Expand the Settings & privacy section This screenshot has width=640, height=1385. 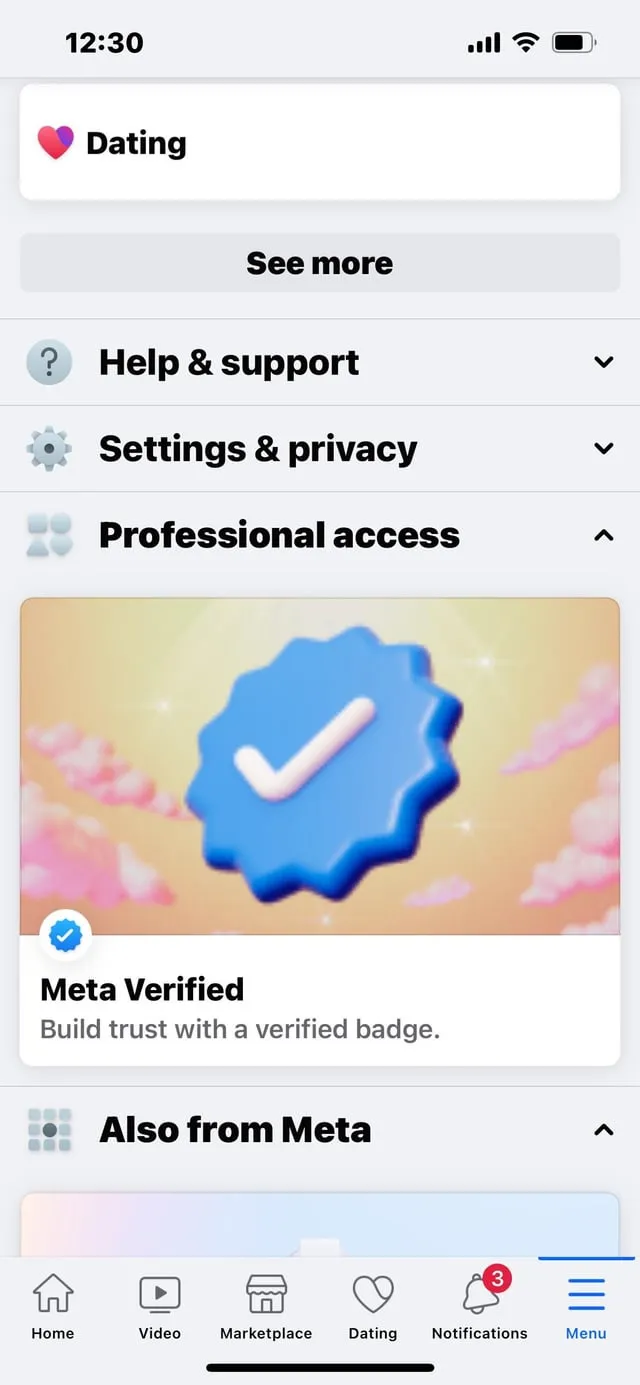point(319,449)
